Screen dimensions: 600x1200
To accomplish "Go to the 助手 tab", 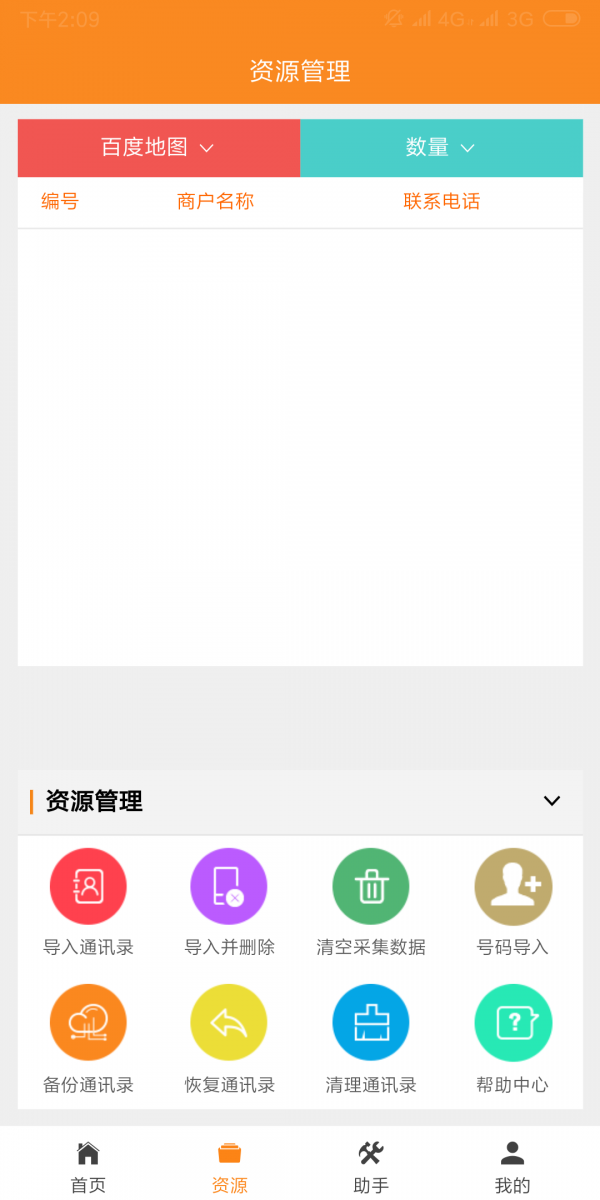I will pyautogui.click(x=371, y=1167).
